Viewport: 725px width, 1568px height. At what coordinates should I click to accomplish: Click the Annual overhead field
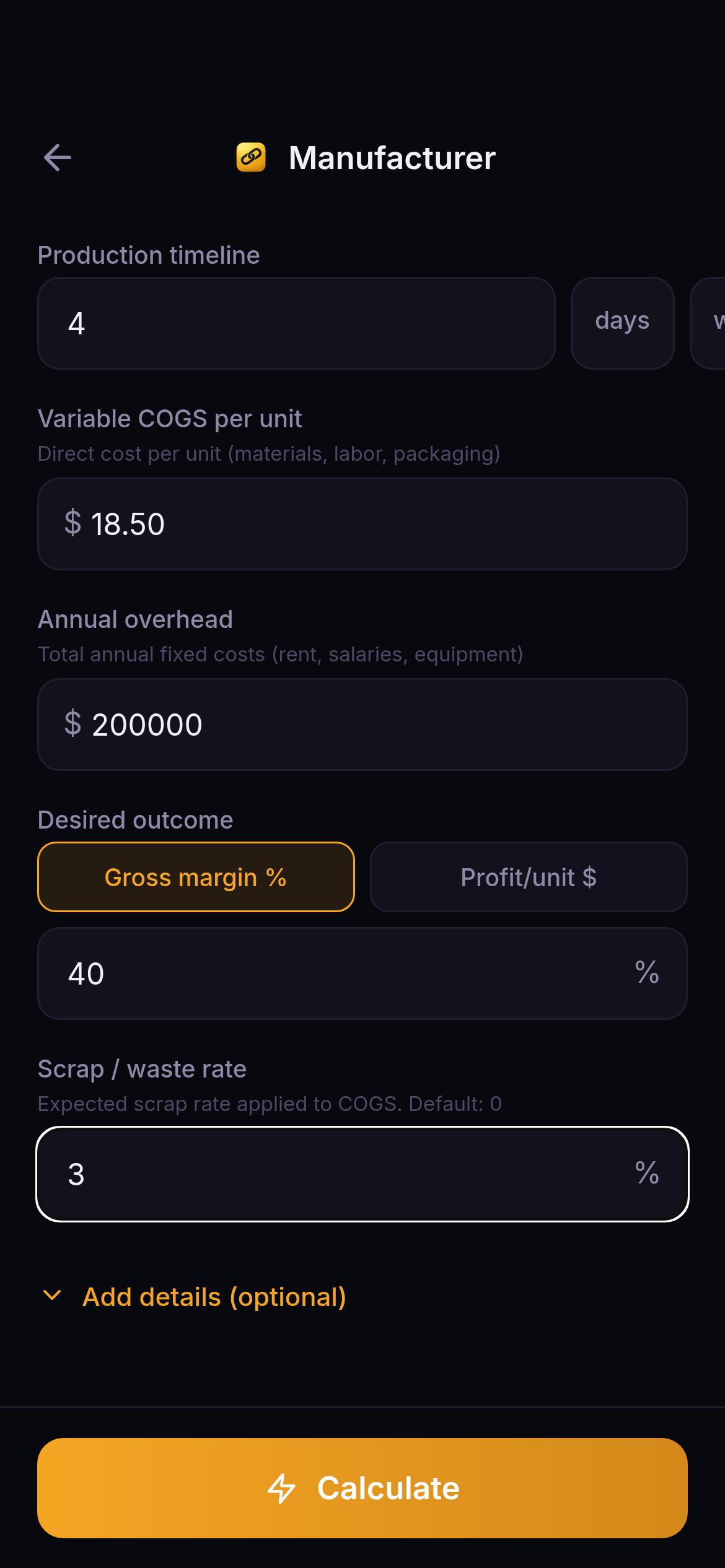(362, 724)
